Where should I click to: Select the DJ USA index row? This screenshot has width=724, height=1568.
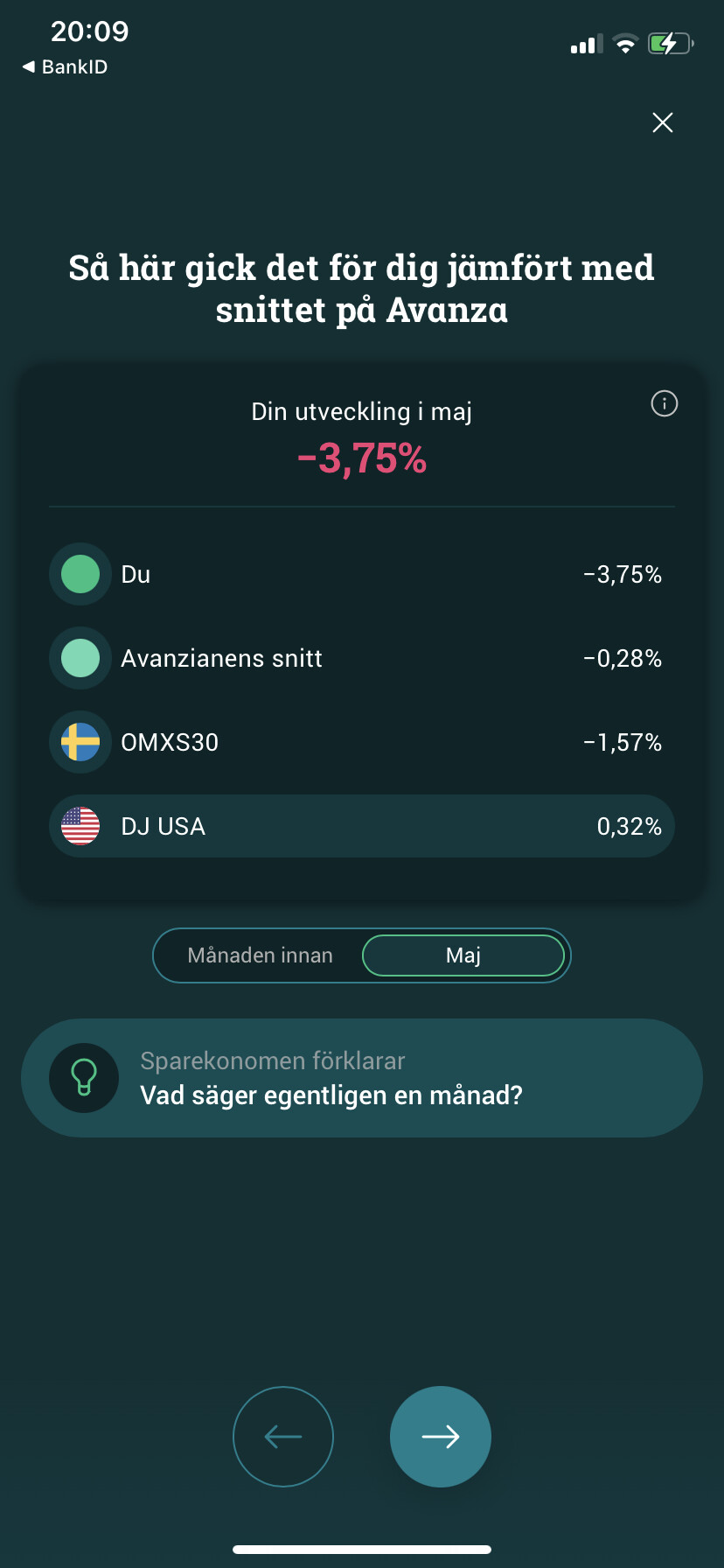(362, 826)
